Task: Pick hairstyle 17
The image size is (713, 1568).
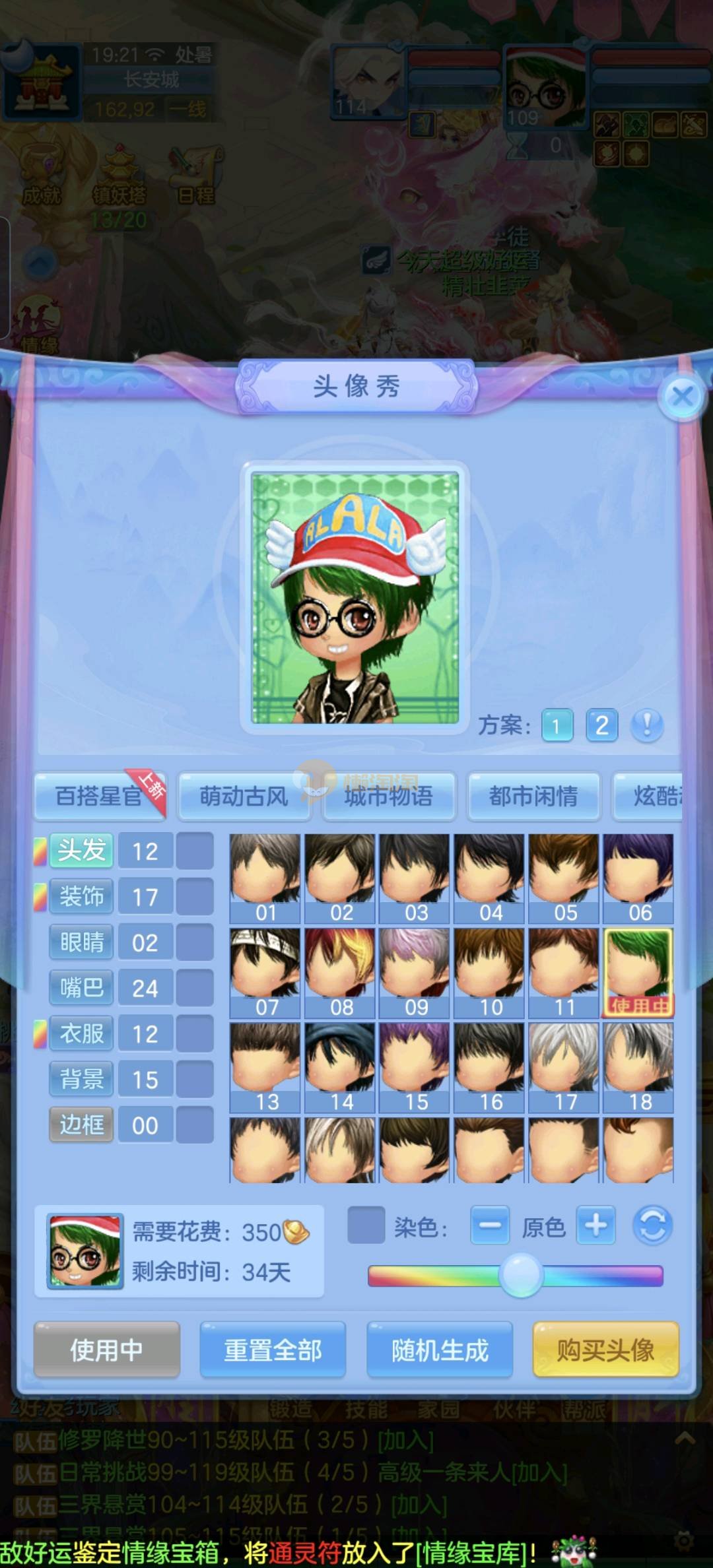Action: click(x=564, y=1066)
